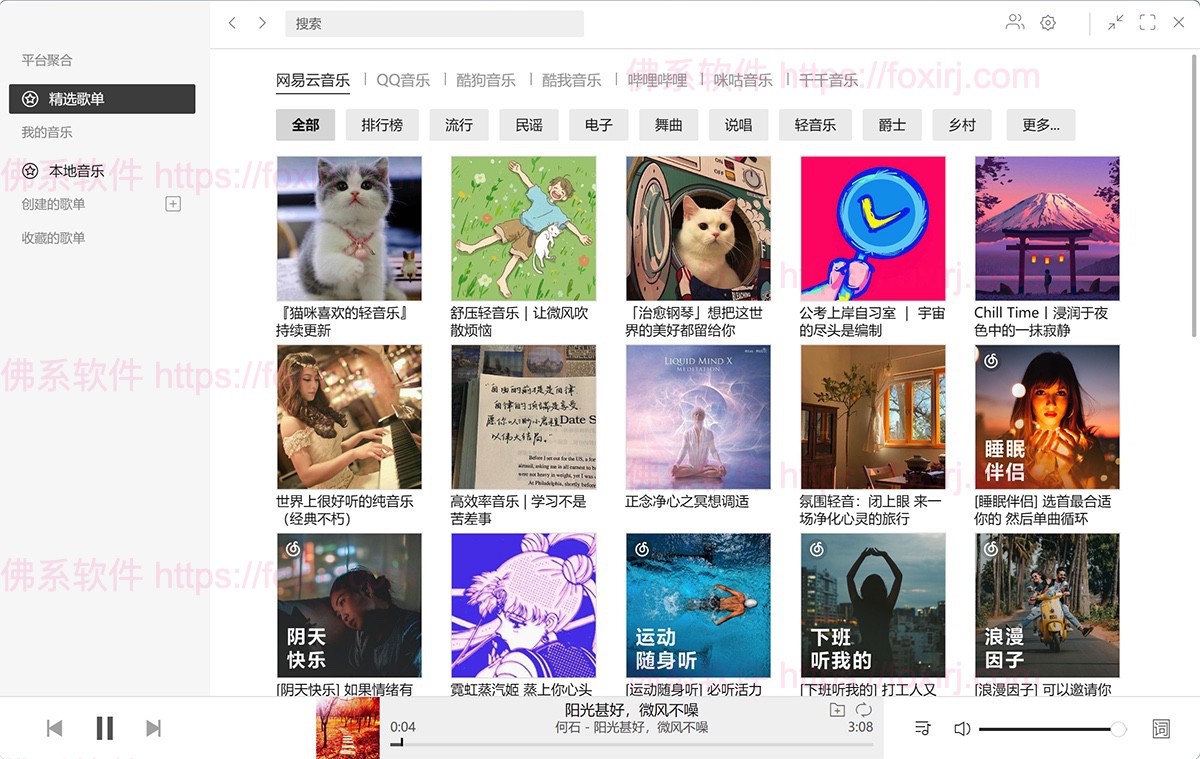Viewport: 1200px width, 759px height.
Task: Switch to the 酷狗音乐 tab
Action: point(486,80)
